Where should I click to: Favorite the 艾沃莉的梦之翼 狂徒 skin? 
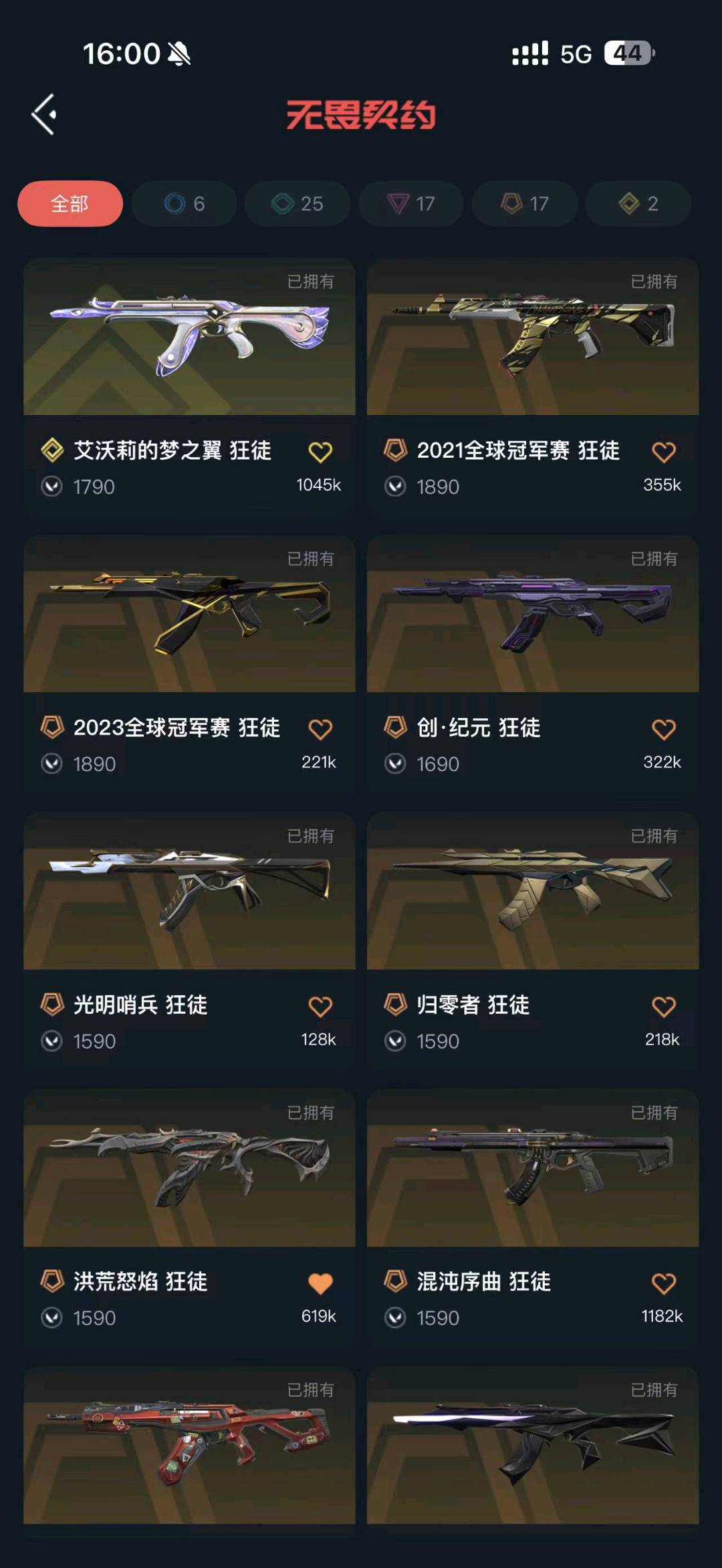pos(320,452)
